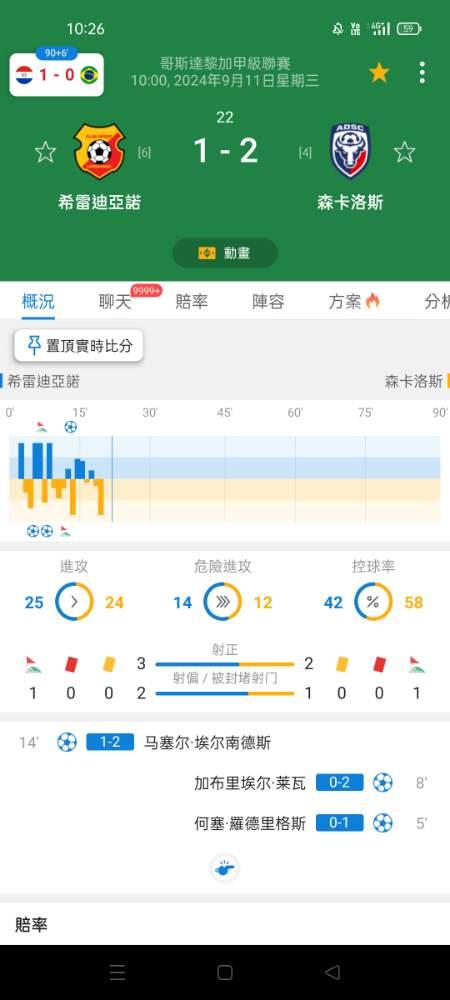
Task: Open the Paraguay 1-0 Brazil match card
Action: pyautogui.click(x=57, y=75)
